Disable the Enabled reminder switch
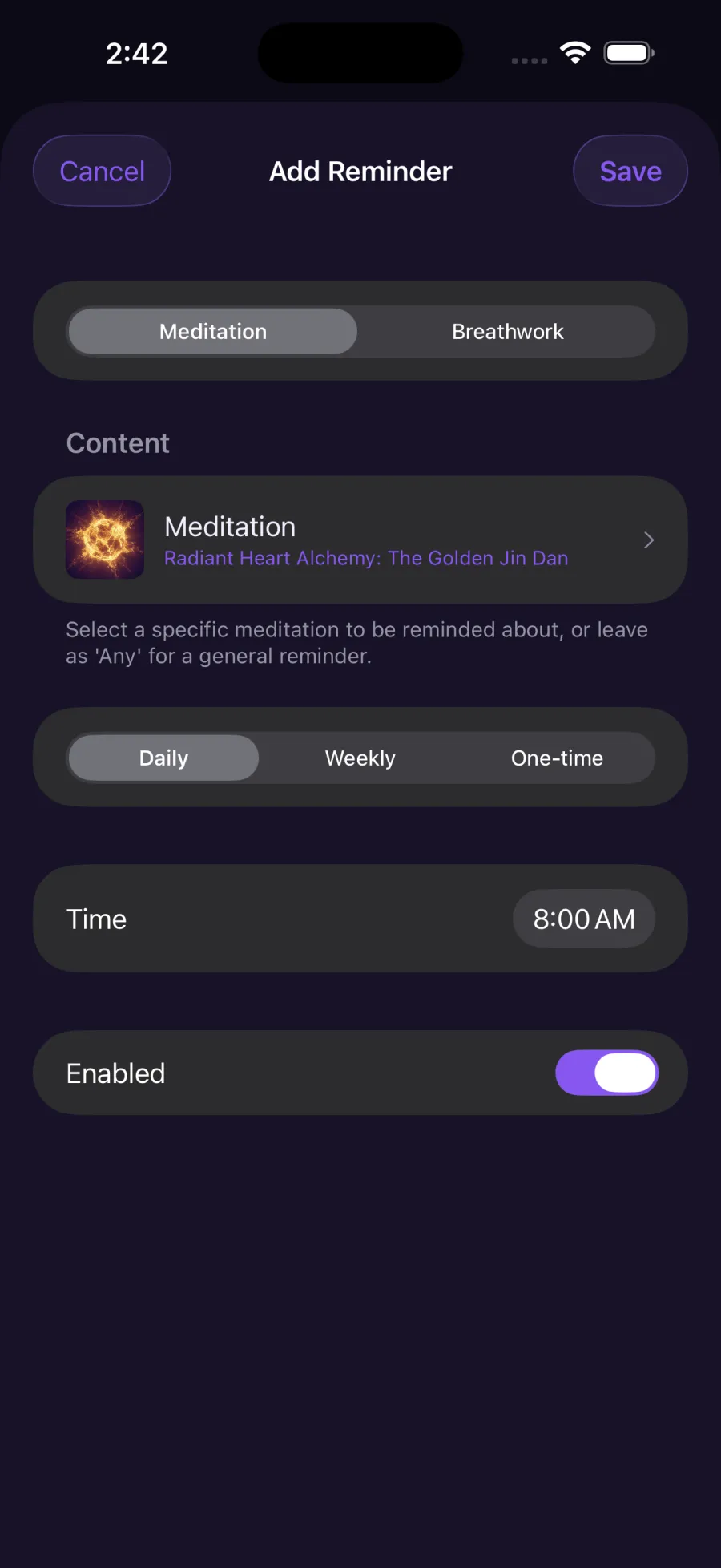 [x=606, y=1073]
